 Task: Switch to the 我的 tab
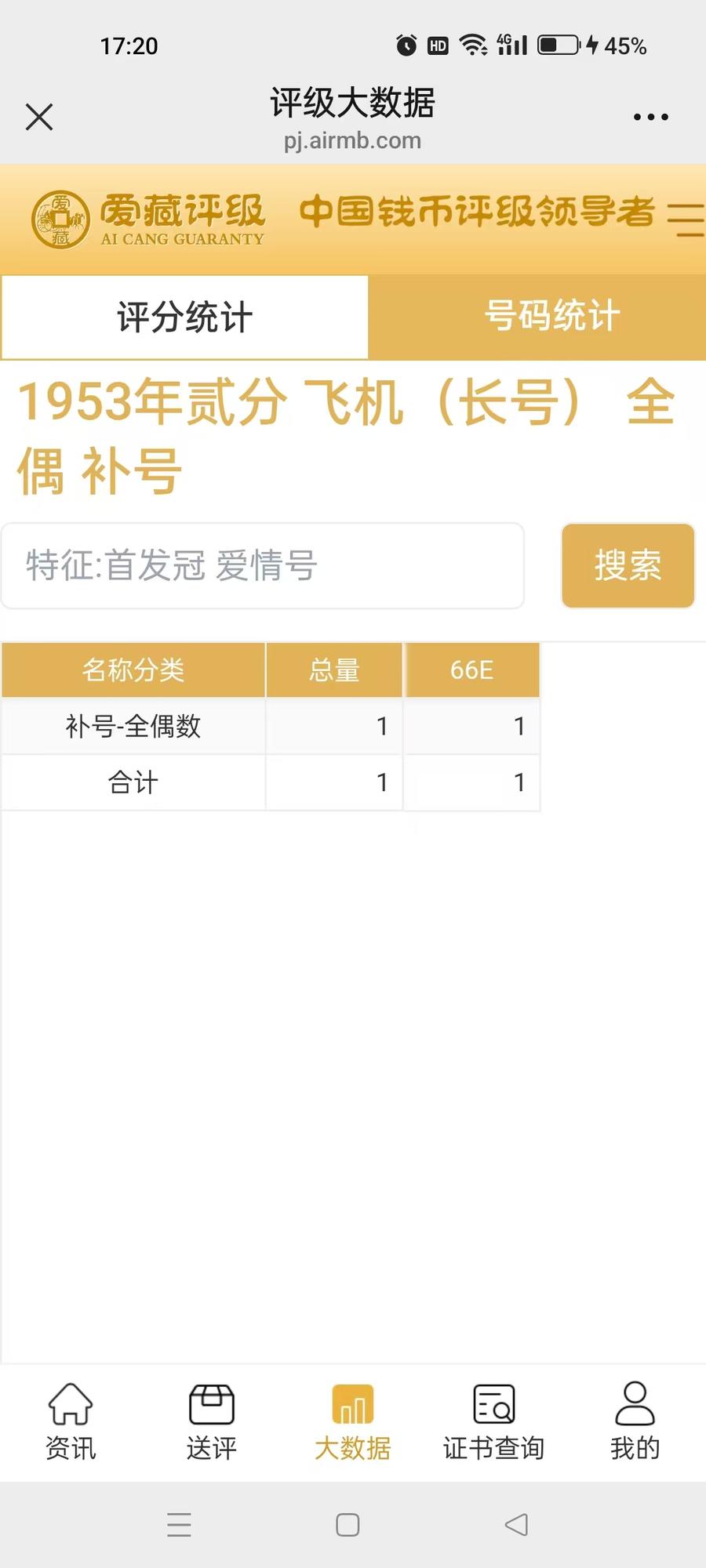635,1422
